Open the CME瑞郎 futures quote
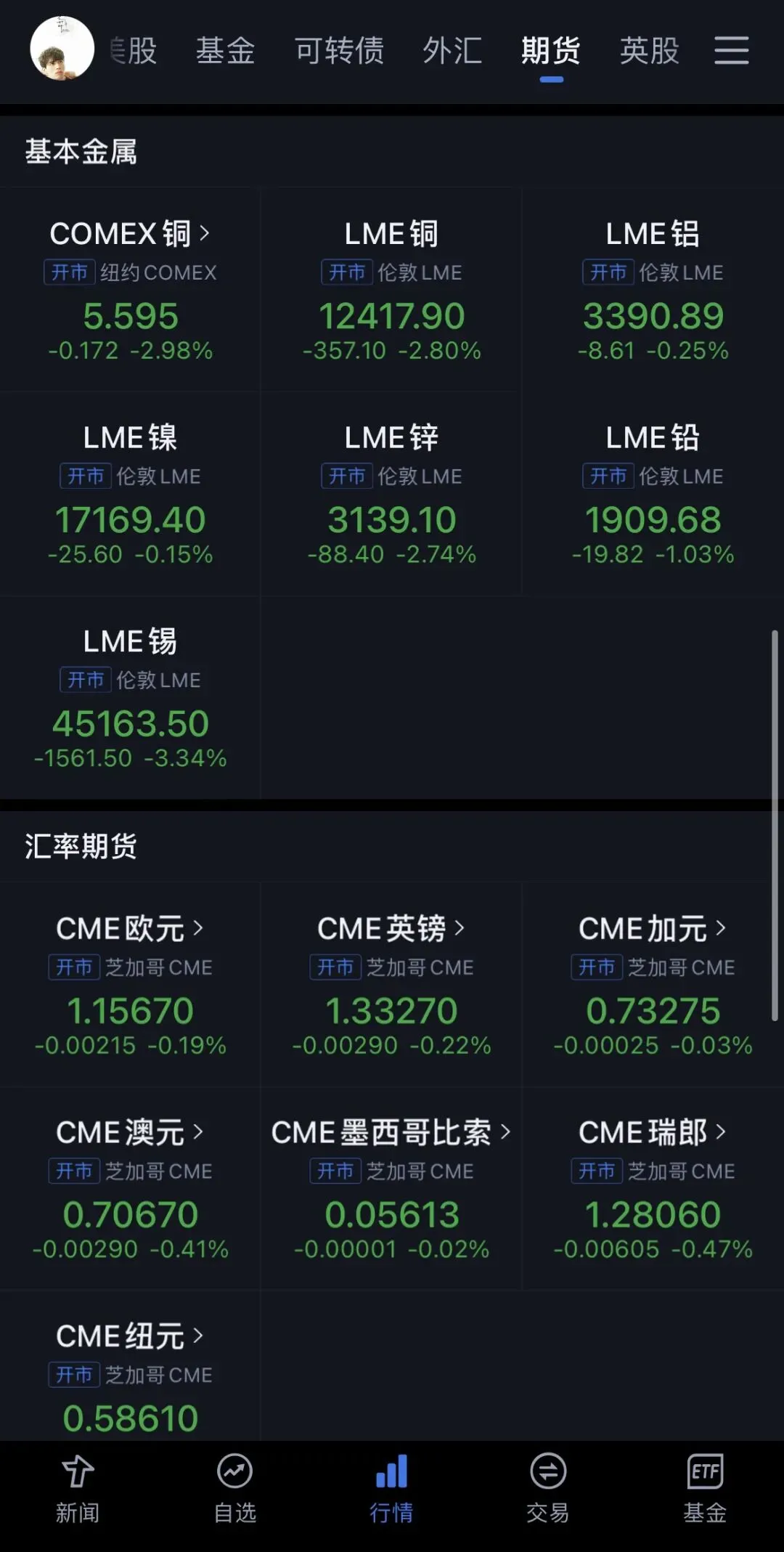The width and height of the screenshot is (784, 1552). click(x=653, y=1189)
